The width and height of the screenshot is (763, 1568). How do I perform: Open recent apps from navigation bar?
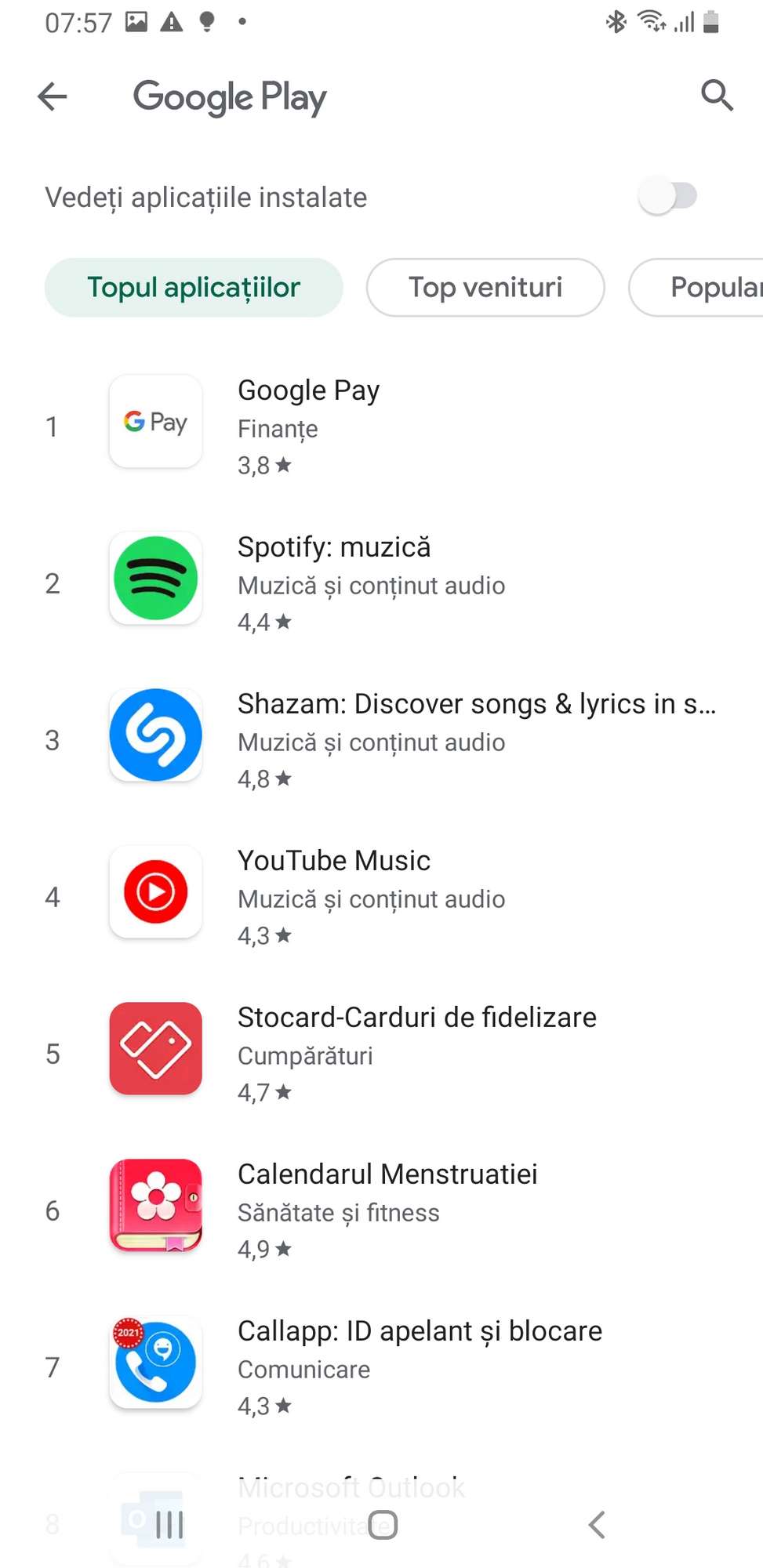pyautogui.click(x=169, y=1525)
